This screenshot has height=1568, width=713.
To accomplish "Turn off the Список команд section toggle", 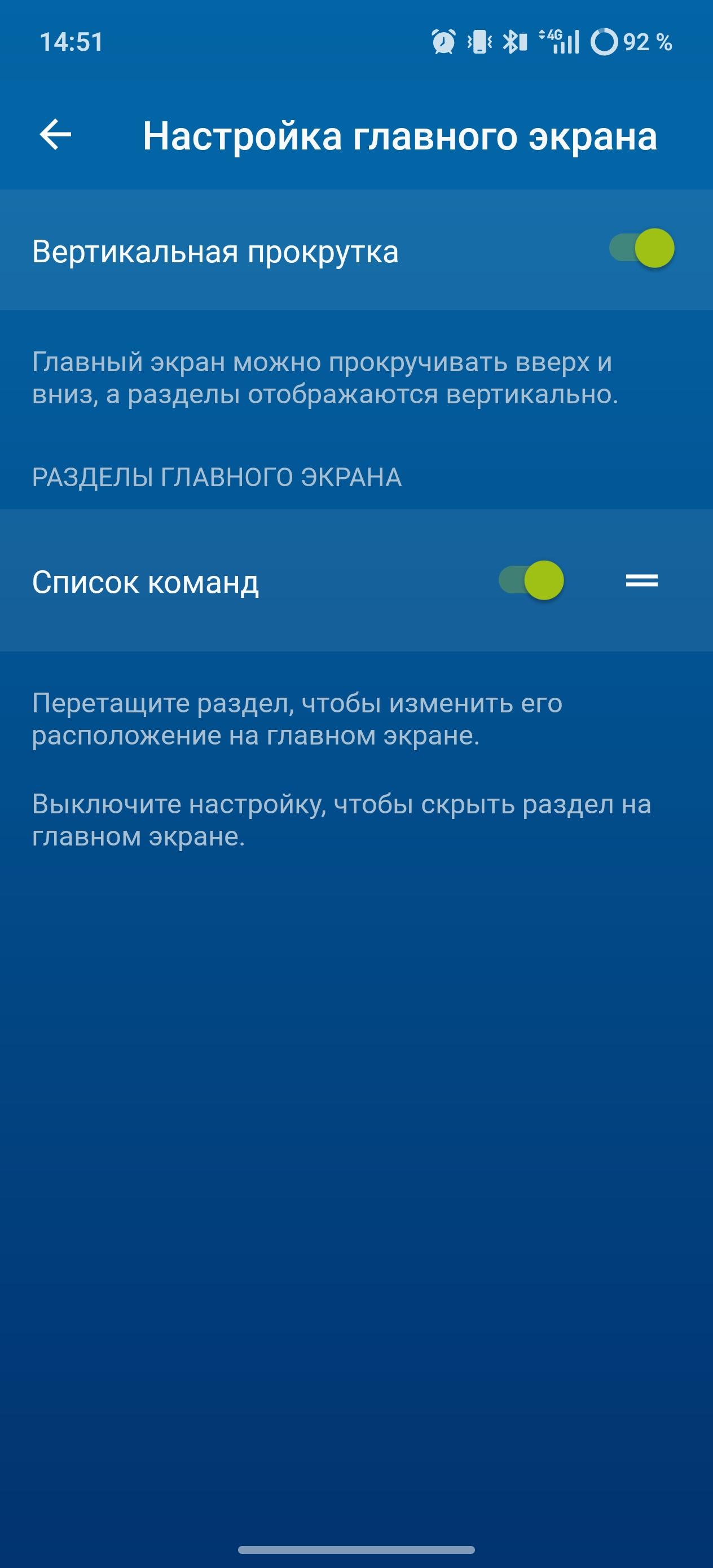I will 531,580.
